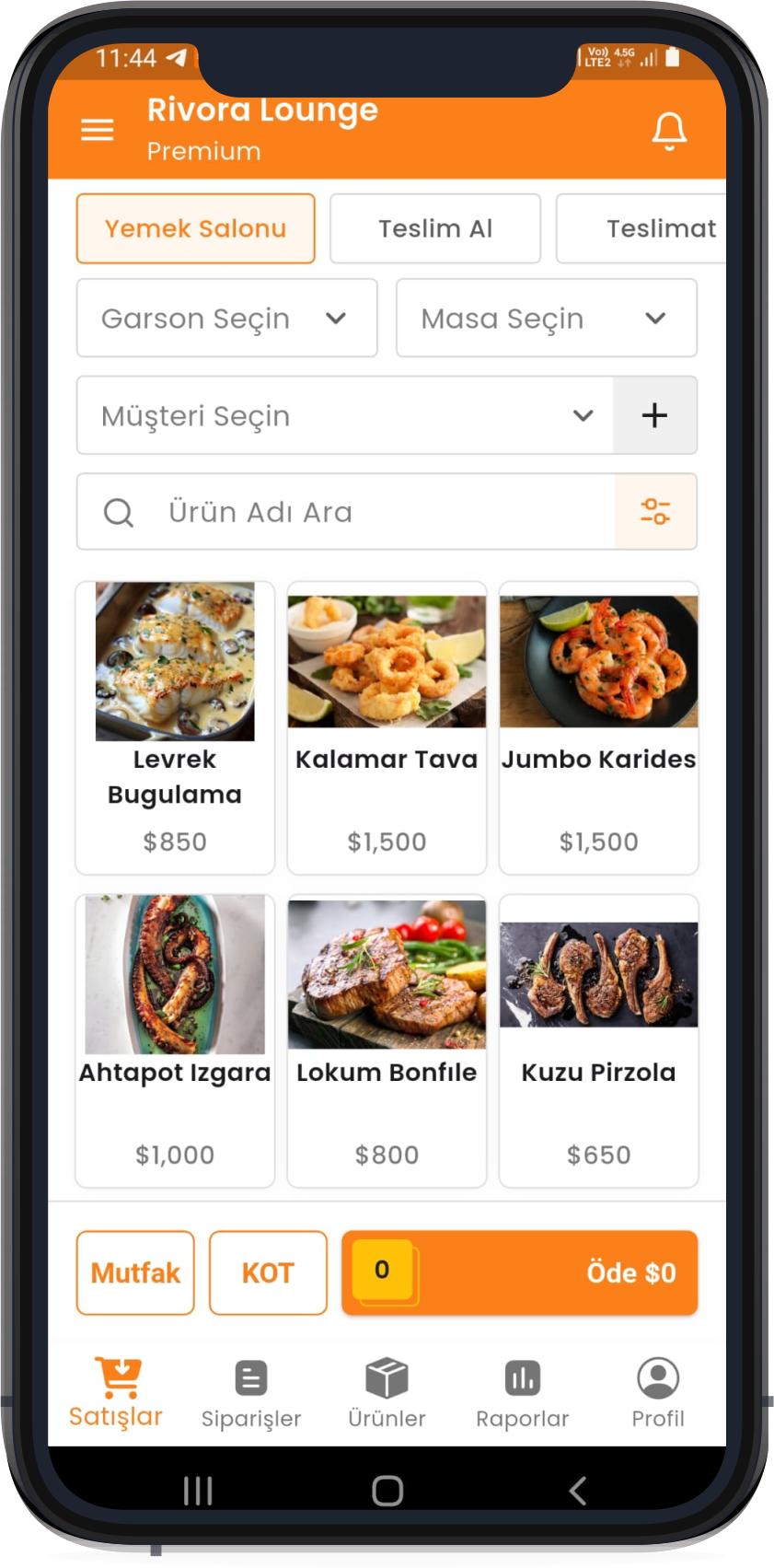Tap the Kuzu Pirzola product card

(598, 1040)
